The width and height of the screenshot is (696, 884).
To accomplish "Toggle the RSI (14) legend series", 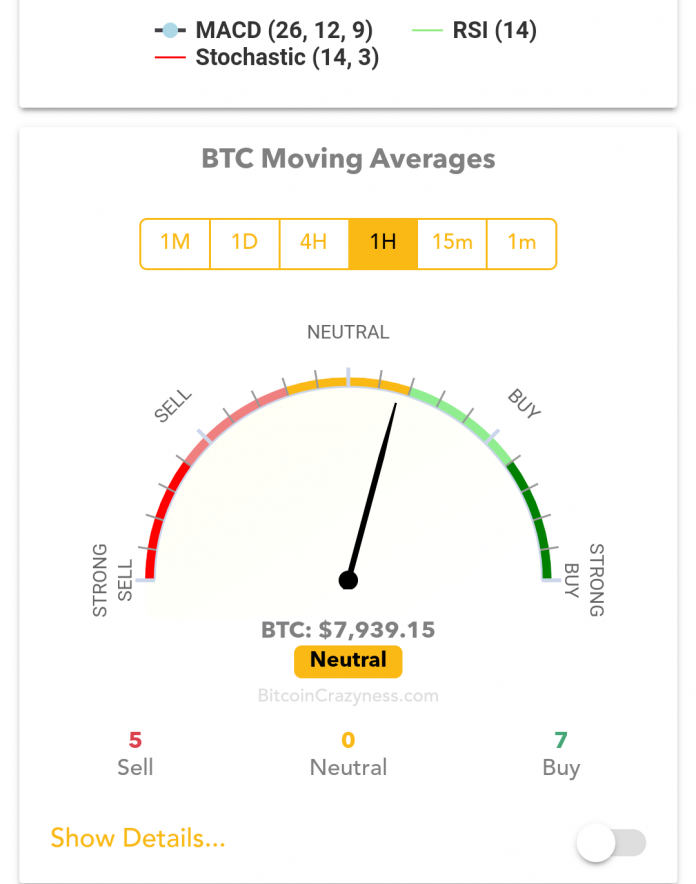I will [x=474, y=30].
